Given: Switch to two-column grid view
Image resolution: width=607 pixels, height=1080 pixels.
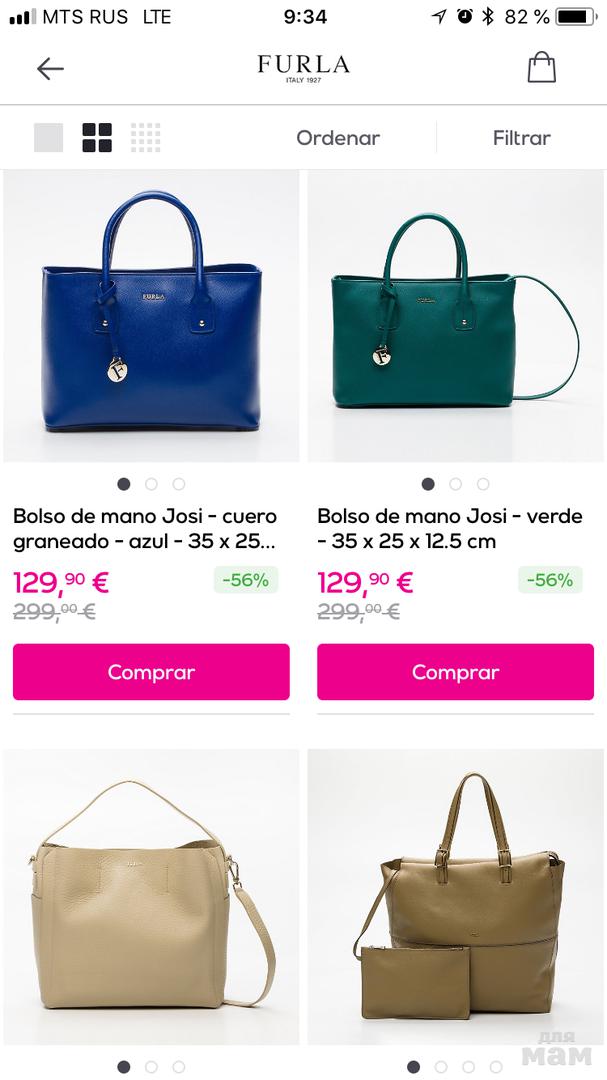Looking at the screenshot, I should pos(97,138).
